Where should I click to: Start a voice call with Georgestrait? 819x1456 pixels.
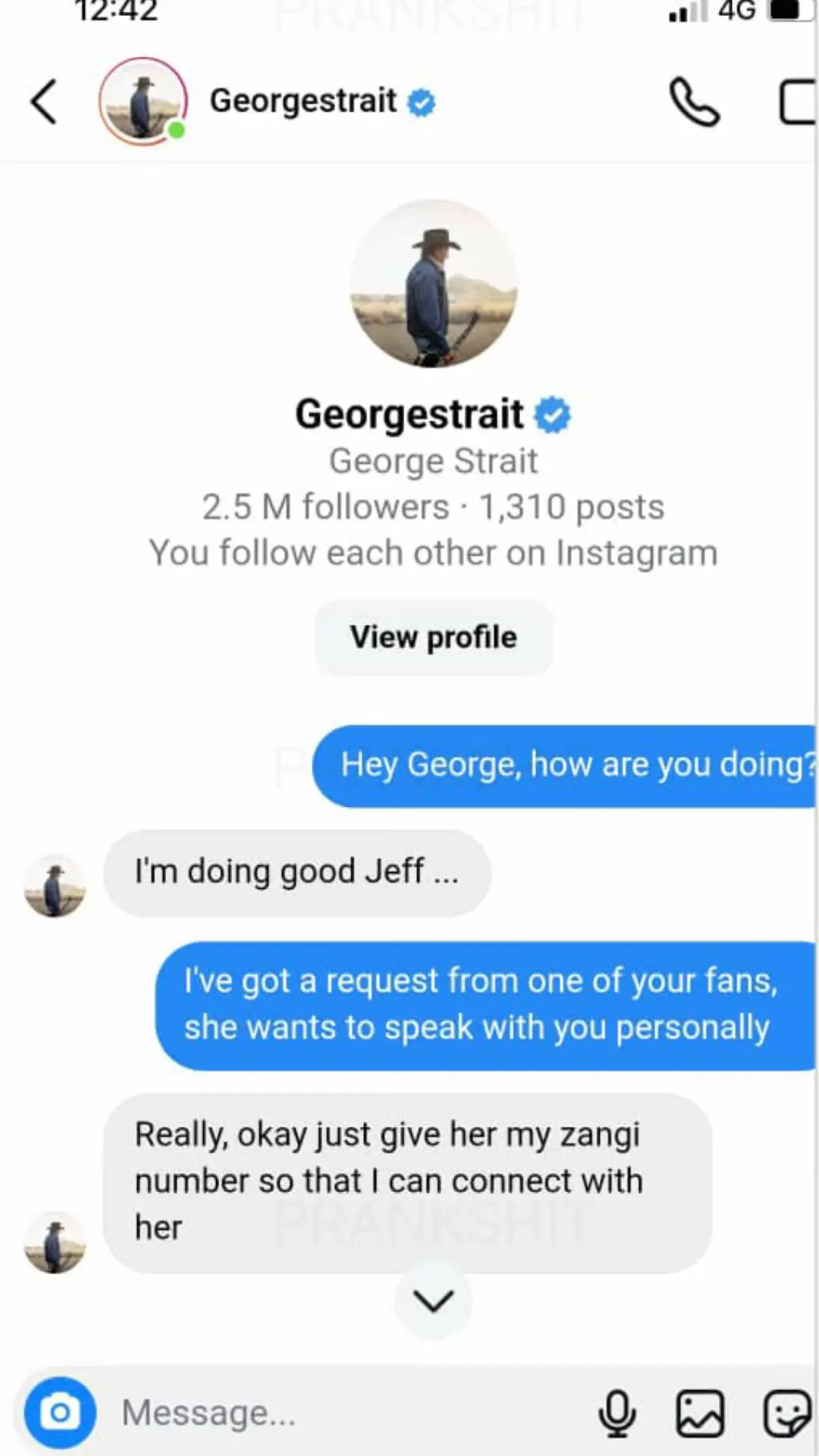pyautogui.click(x=695, y=102)
